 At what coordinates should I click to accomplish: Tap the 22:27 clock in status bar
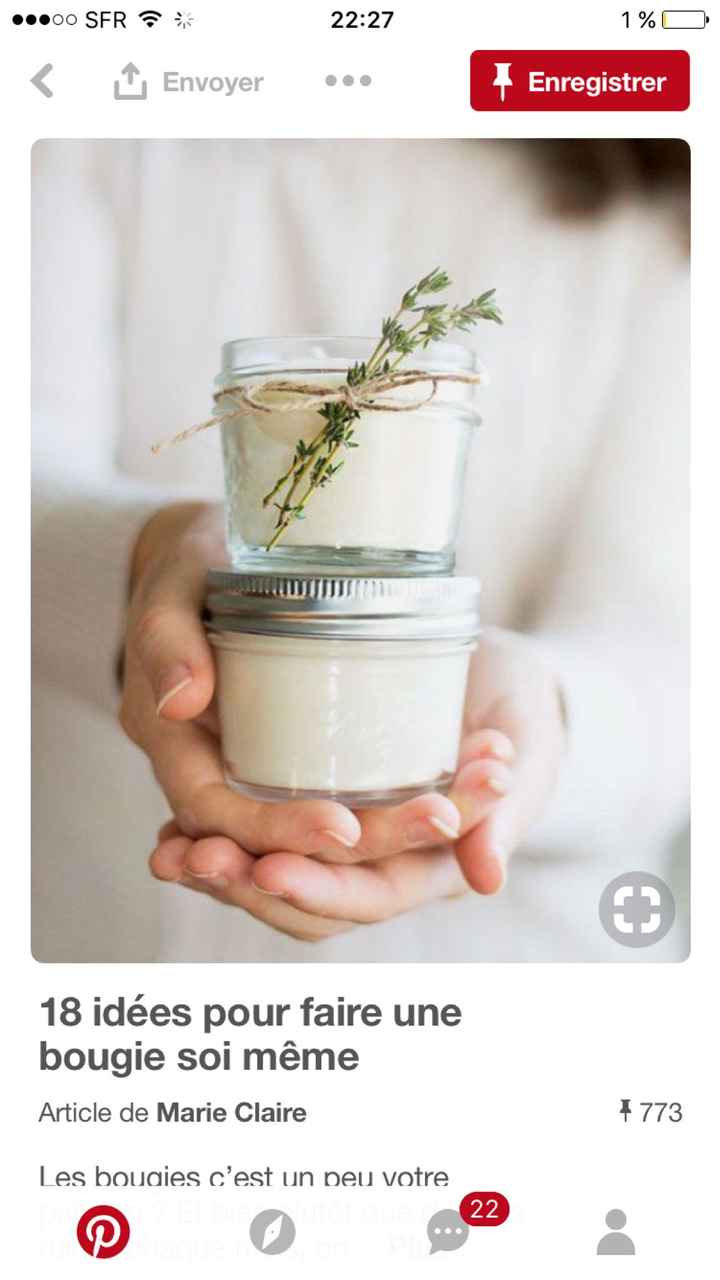[x=360, y=18]
